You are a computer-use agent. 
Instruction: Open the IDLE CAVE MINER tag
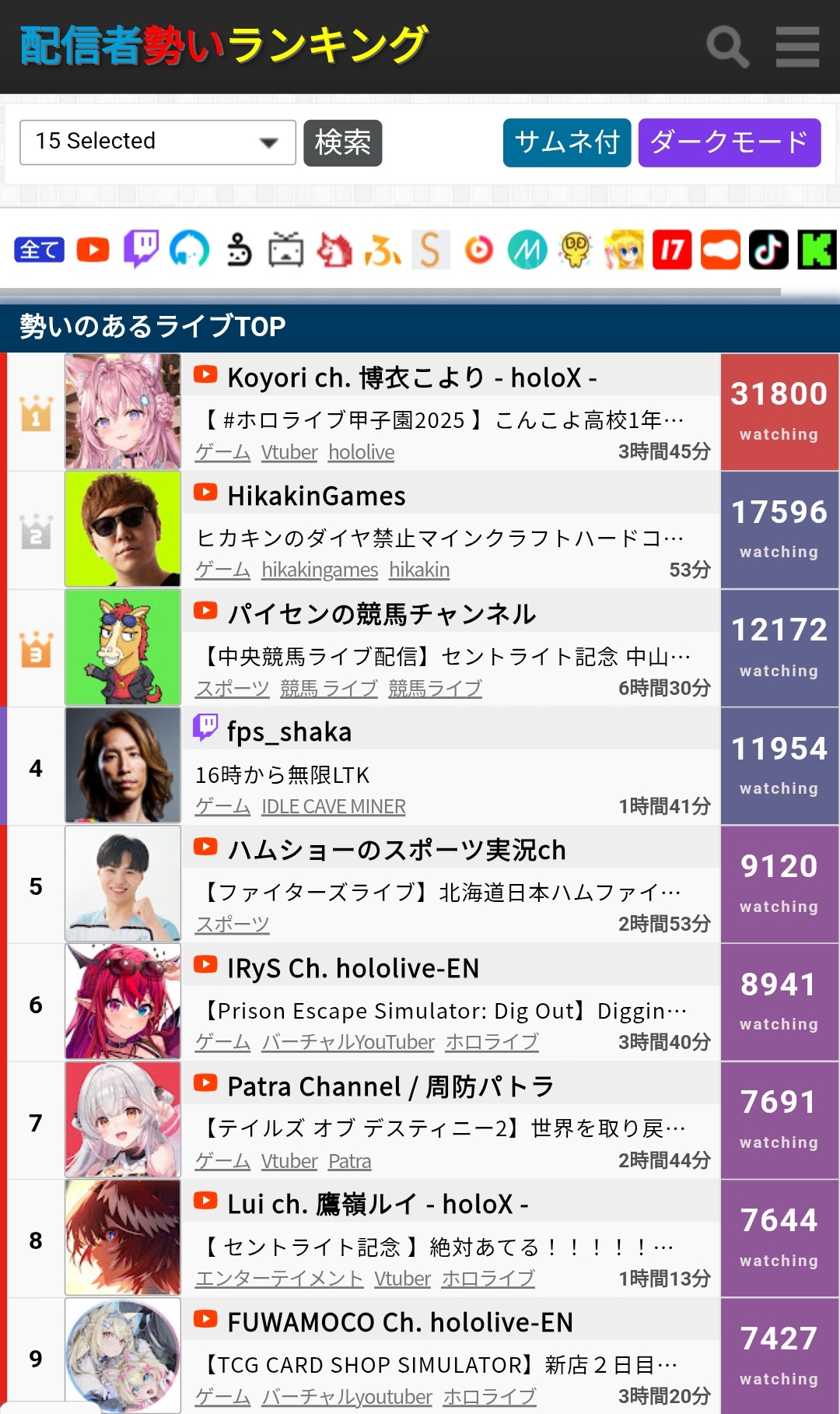[333, 807]
